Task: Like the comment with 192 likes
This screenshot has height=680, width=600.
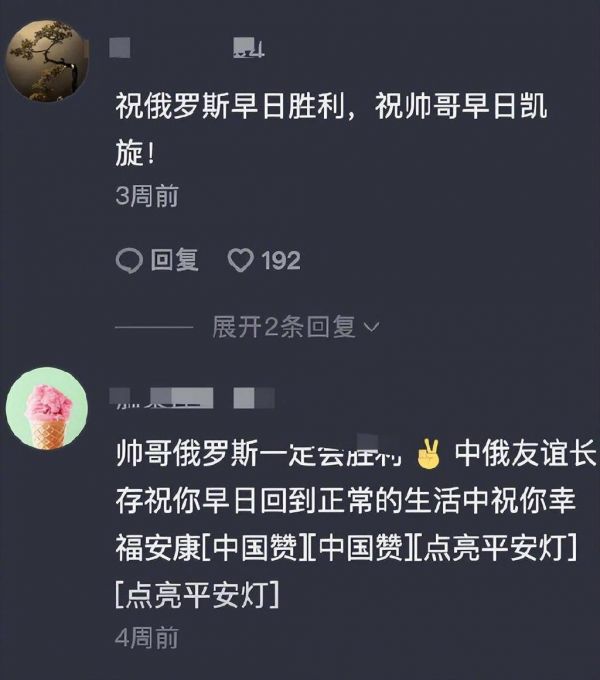Action: (241, 261)
